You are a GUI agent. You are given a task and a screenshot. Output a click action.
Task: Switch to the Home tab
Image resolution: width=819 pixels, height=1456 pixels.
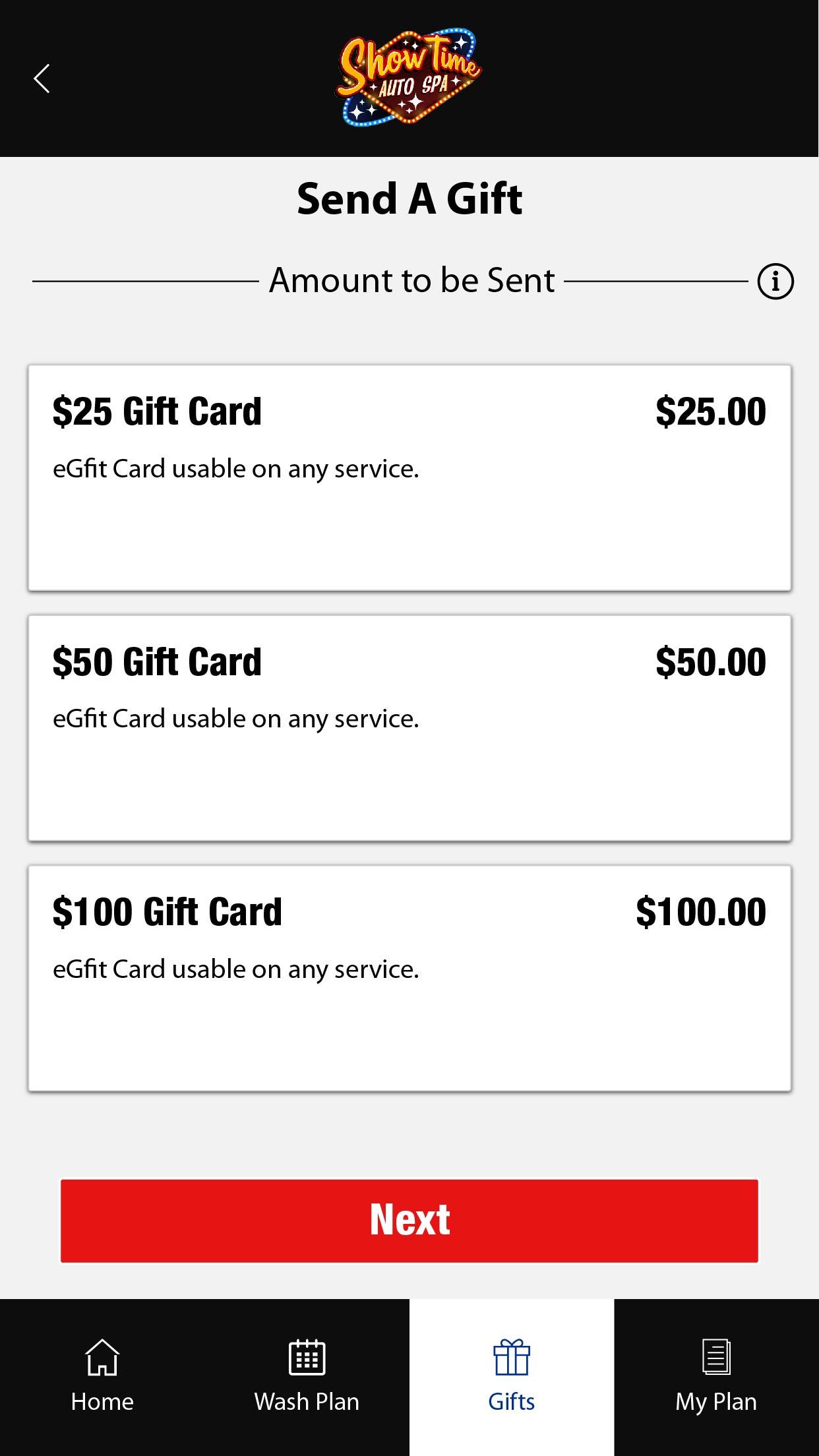102,1377
